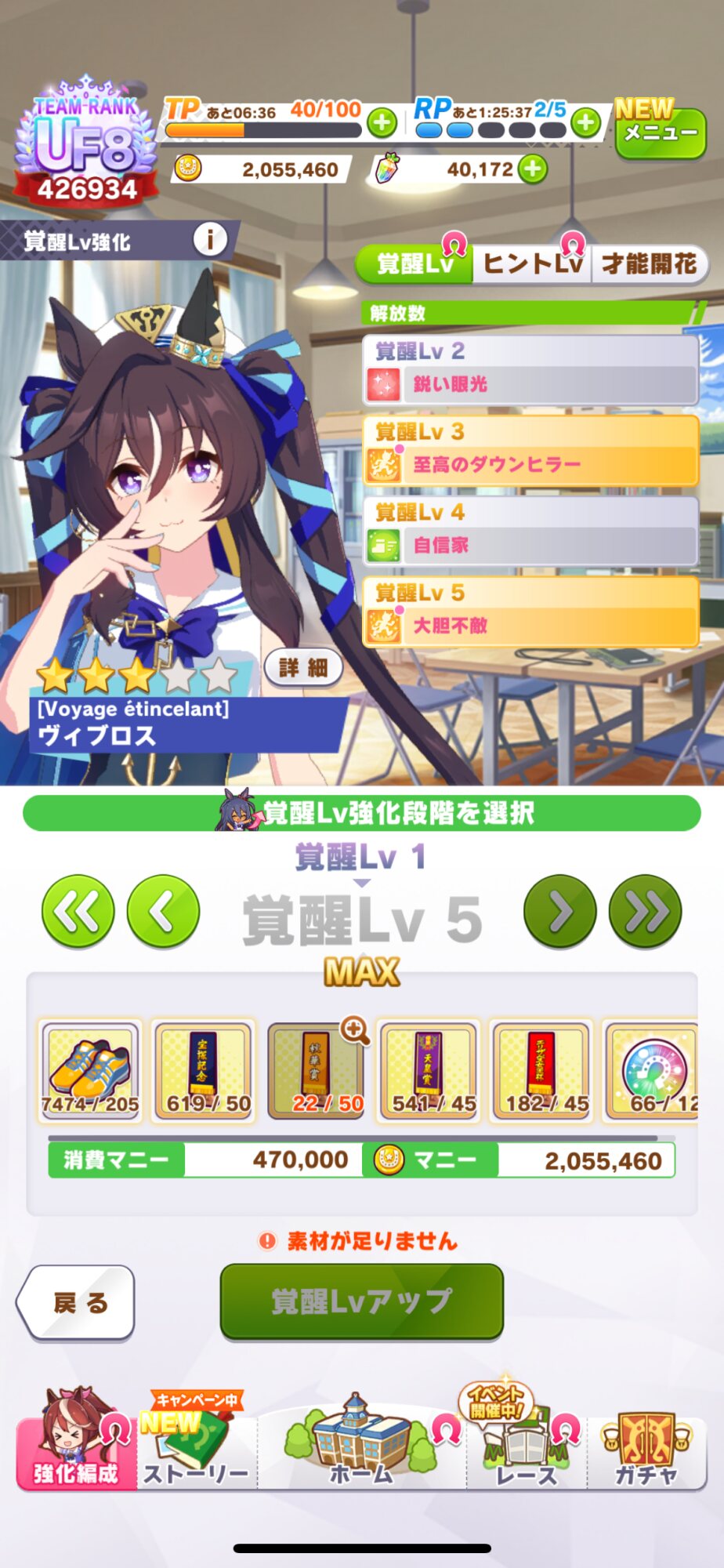Tap the plus button to recover RP
Image resolution: width=724 pixels, height=1568 pixels.
pyautogui.click(x=585, y=123)
